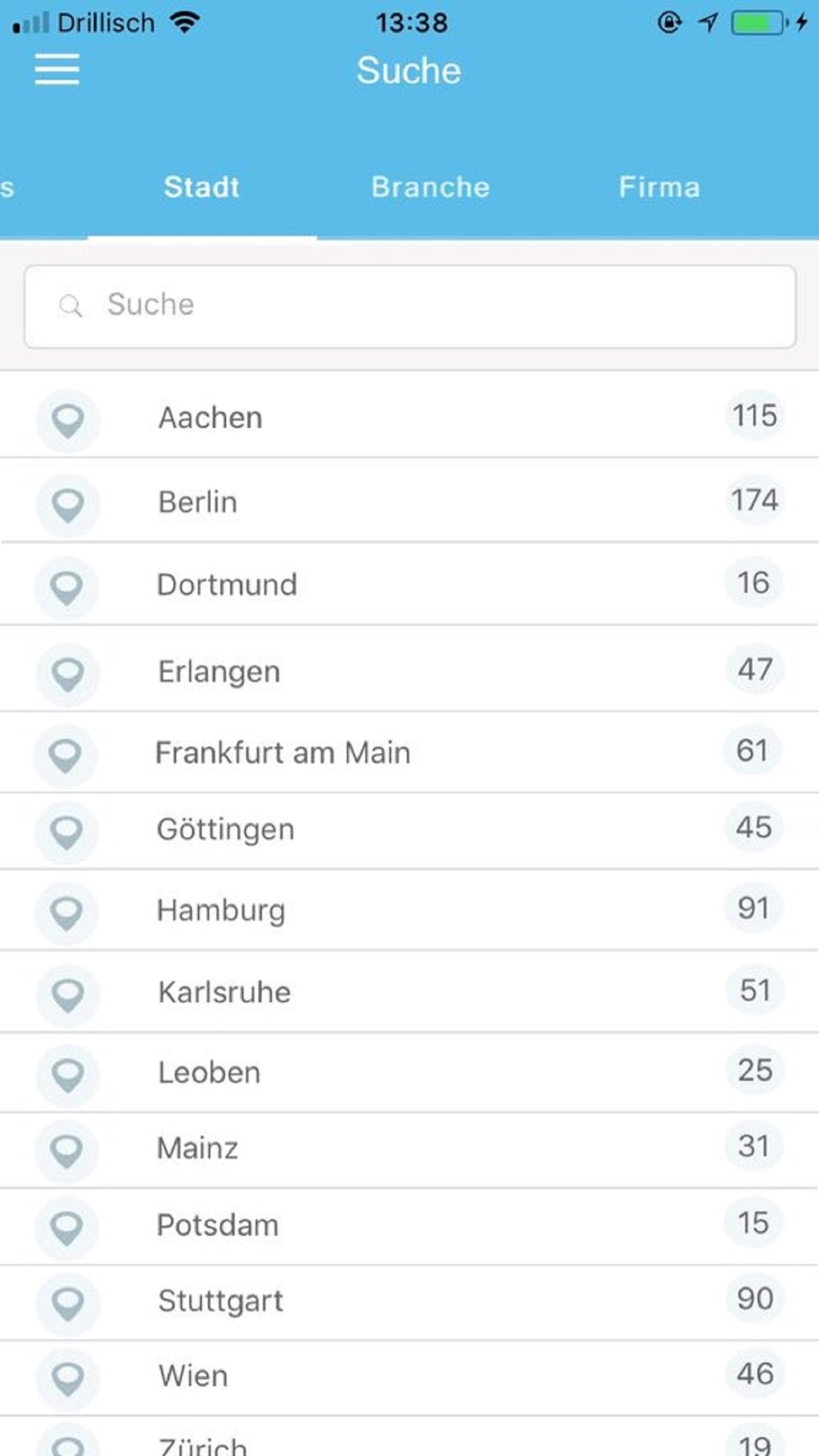819x1456 pixels.
Task: Choose Wien from the list
Action: (x=409, y=1377)
